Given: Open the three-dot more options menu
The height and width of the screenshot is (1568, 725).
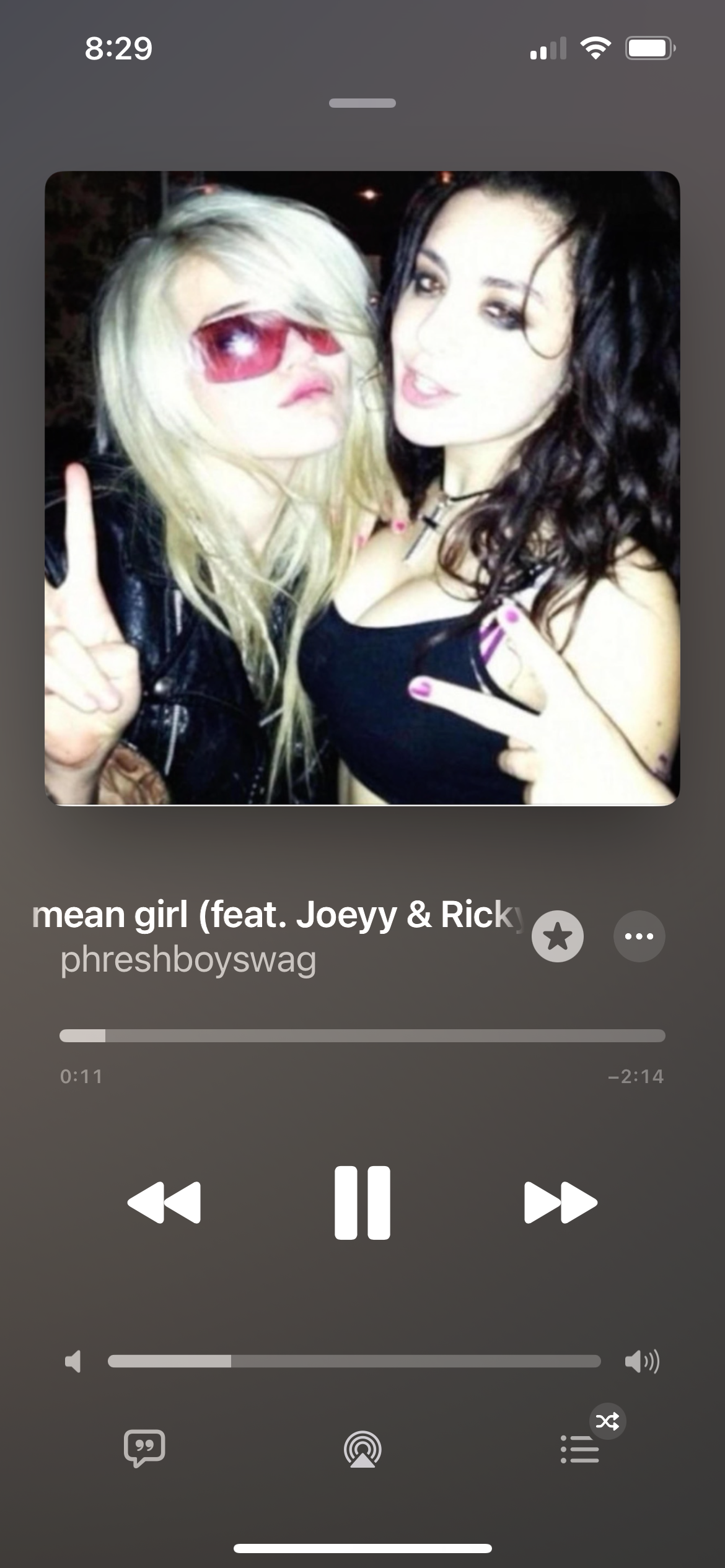Looking at the screenshot, I should pos(639,936).
